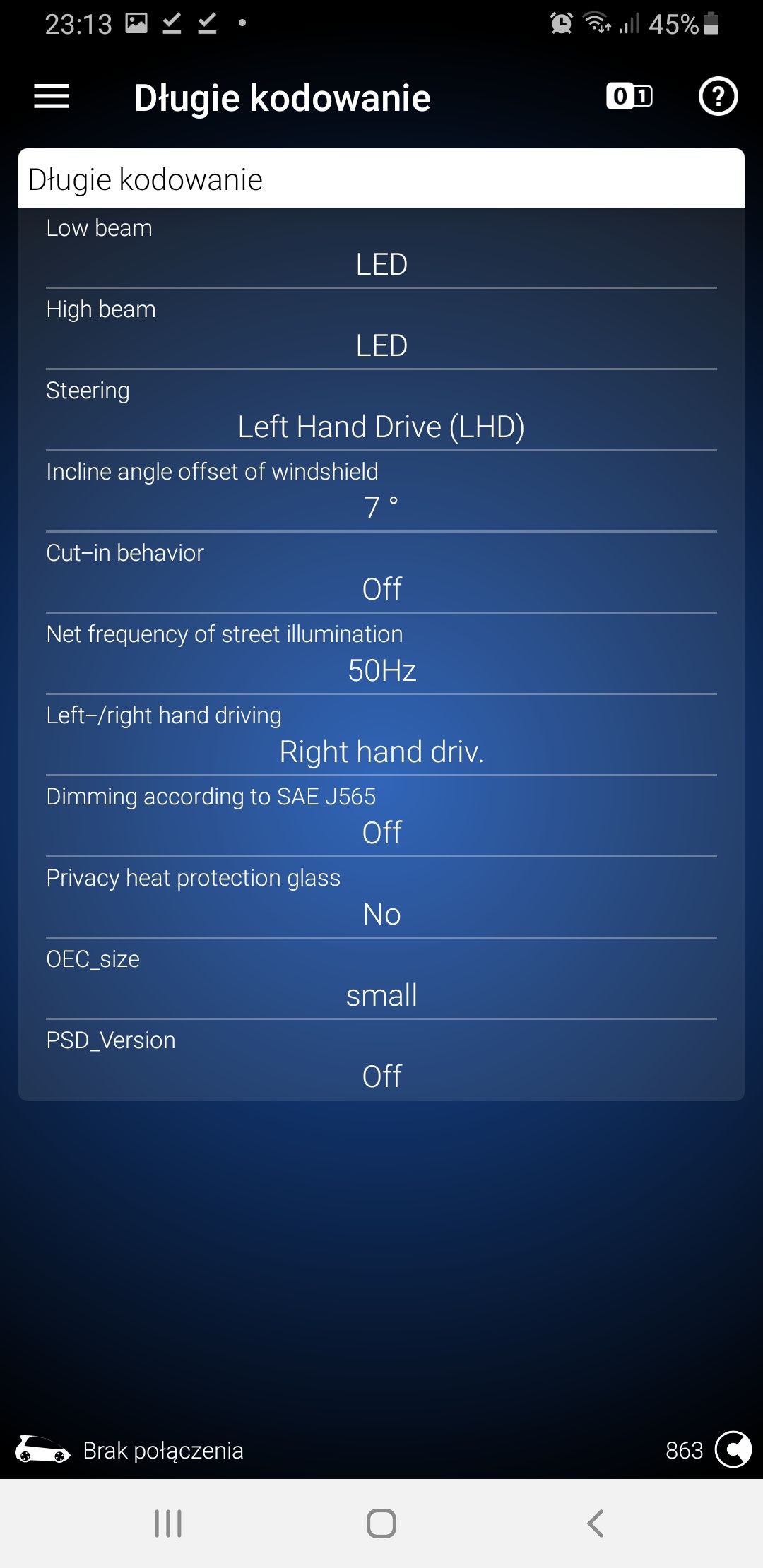
Task: Tap the car connection status icon
Action: [42, 1450]
